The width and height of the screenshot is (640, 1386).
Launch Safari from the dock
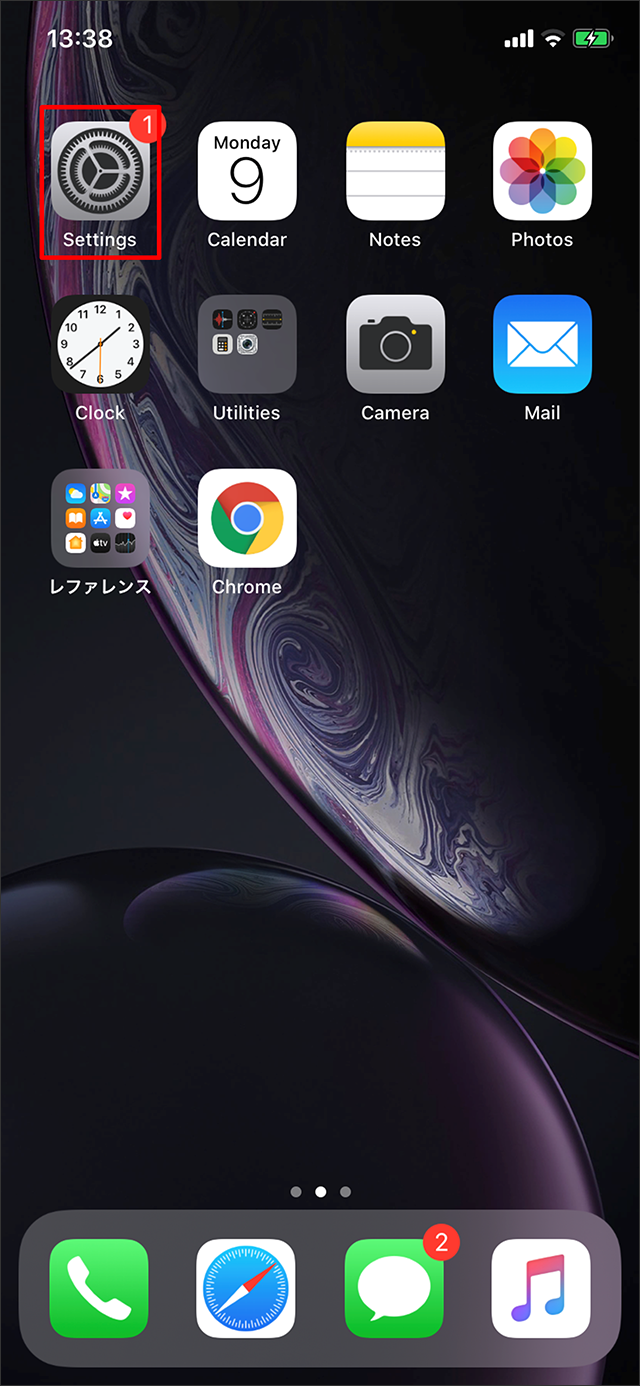coord(246,1288)
